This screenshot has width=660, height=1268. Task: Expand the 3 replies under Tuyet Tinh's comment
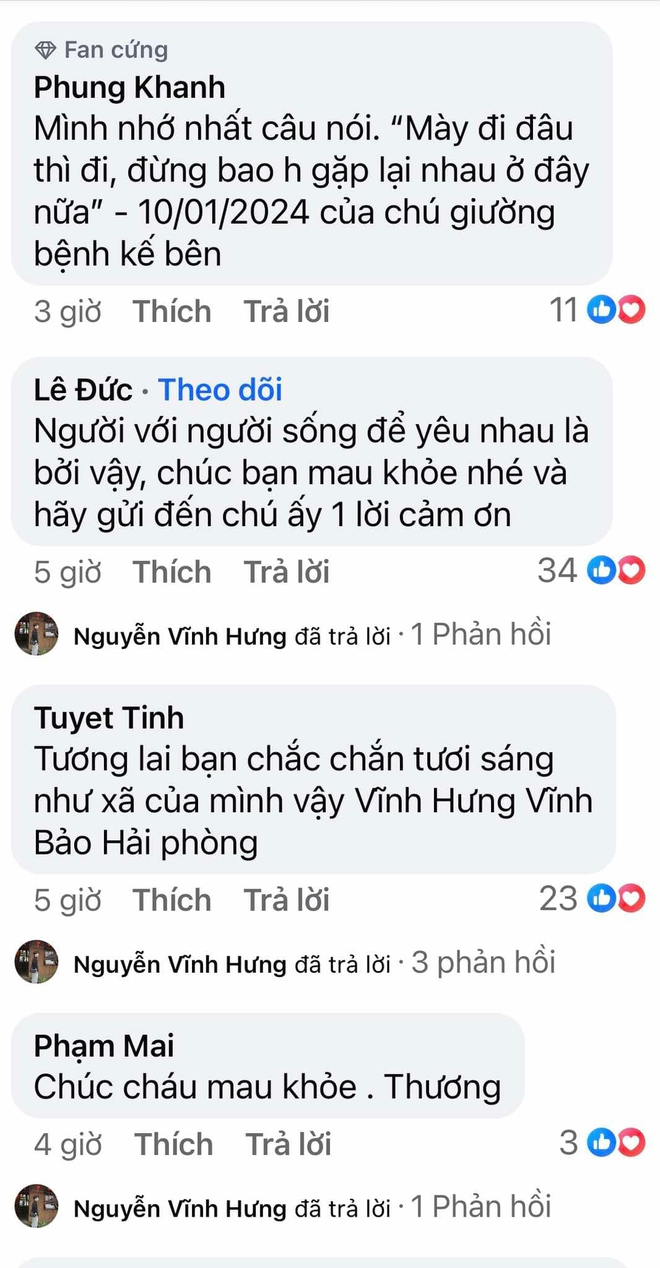click(x=483, y=963)
